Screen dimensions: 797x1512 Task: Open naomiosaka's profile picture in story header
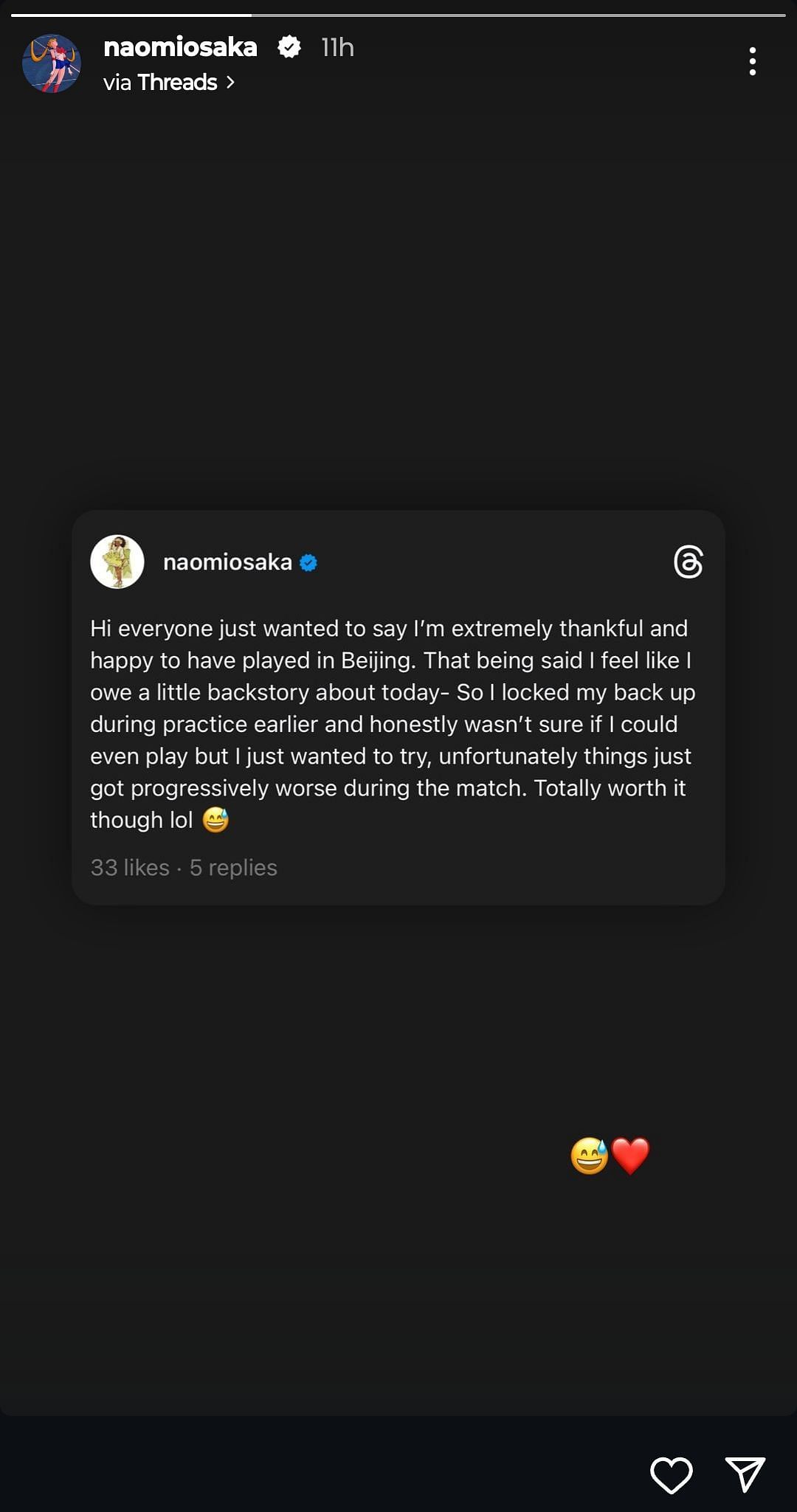[52, 63]
